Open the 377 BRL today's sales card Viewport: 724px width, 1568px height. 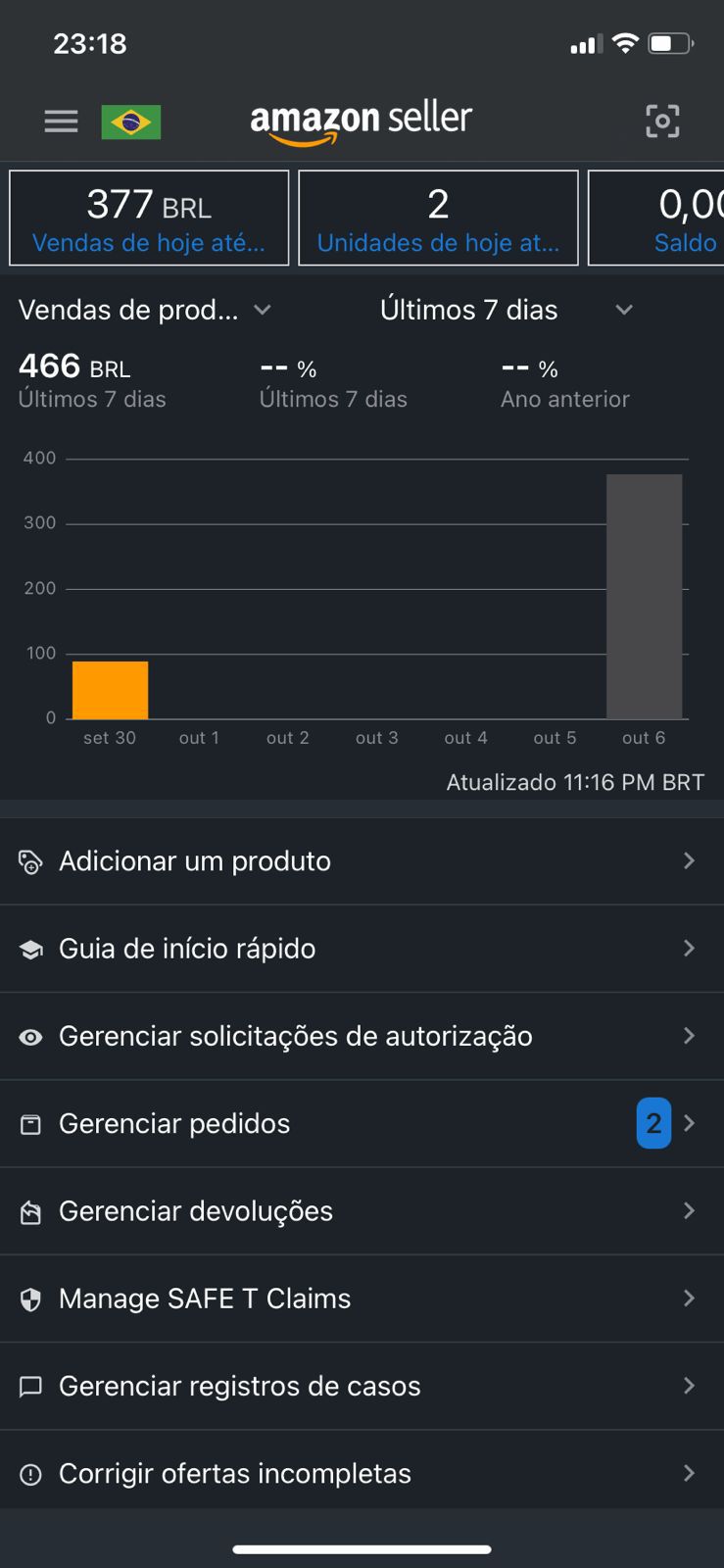tap(149, 219)
